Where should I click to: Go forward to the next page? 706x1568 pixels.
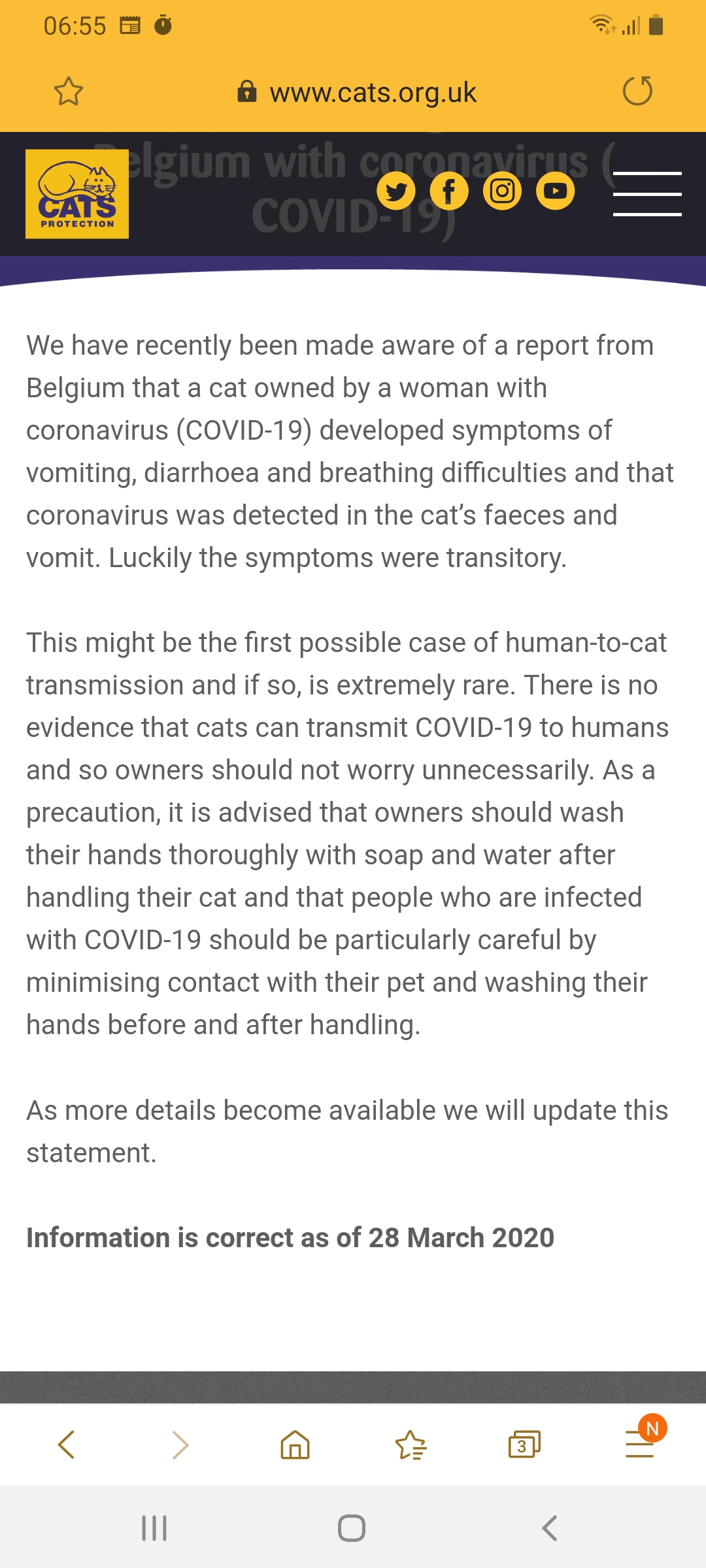[x=180, y=1445]
